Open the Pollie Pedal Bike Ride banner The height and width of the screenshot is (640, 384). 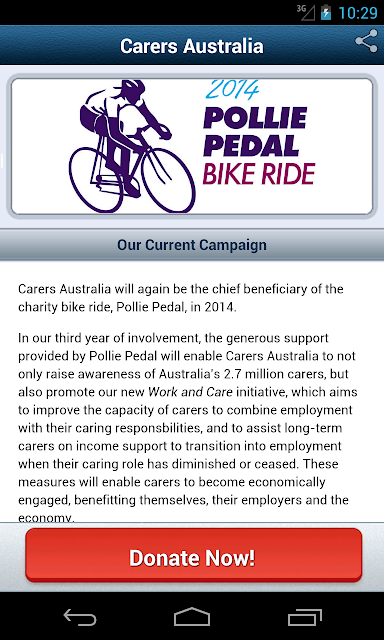coord(192,147)
